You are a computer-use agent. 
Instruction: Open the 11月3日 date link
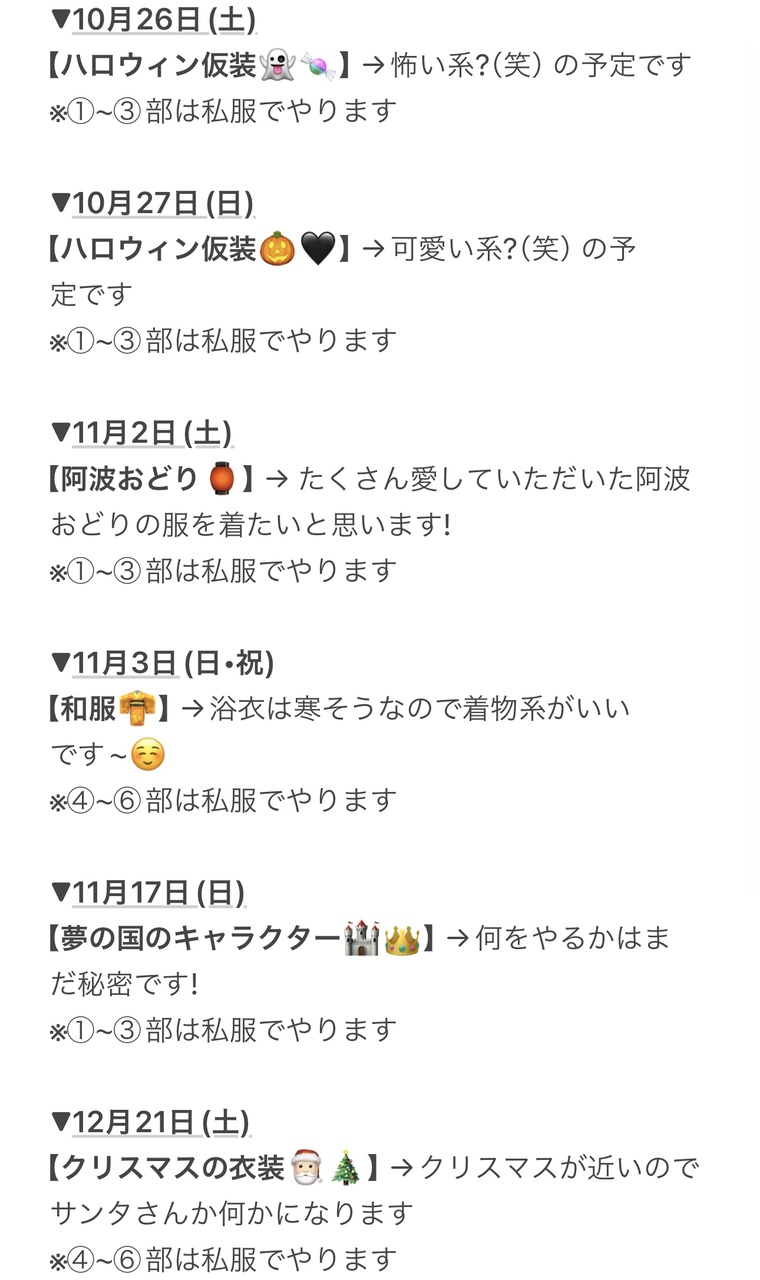[x=125, y=662]
